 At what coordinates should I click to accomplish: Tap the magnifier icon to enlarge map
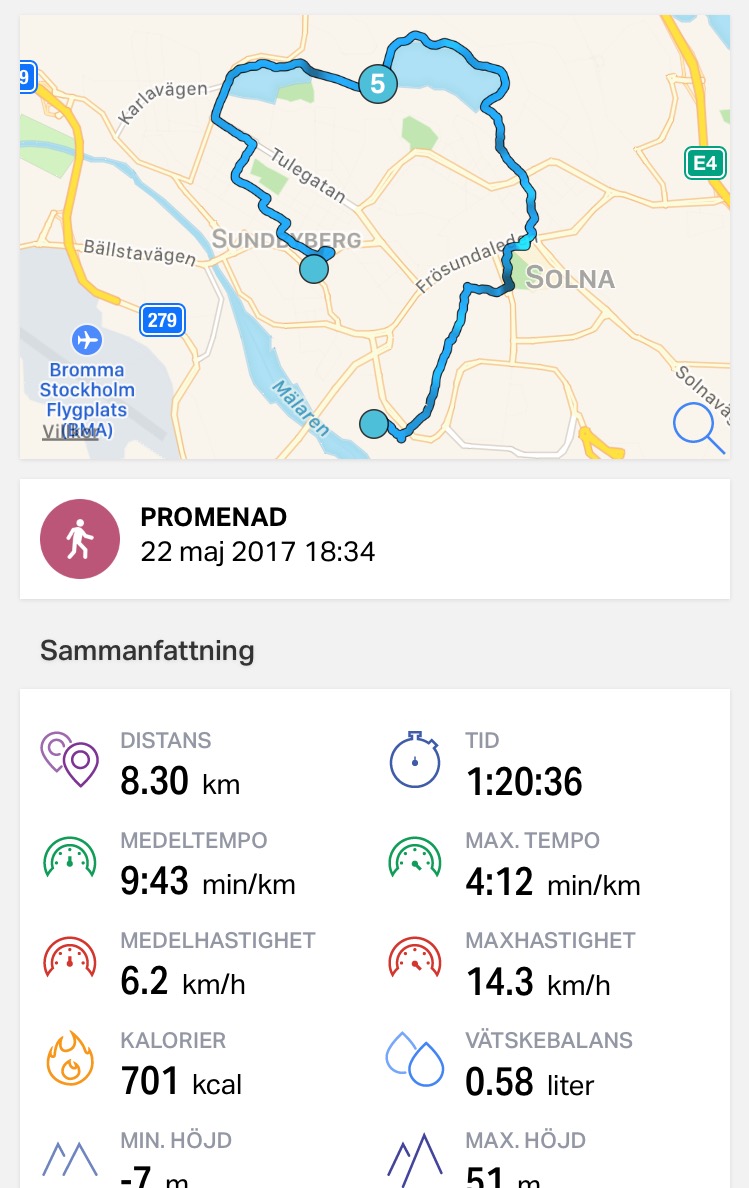[x=699, y=427]
